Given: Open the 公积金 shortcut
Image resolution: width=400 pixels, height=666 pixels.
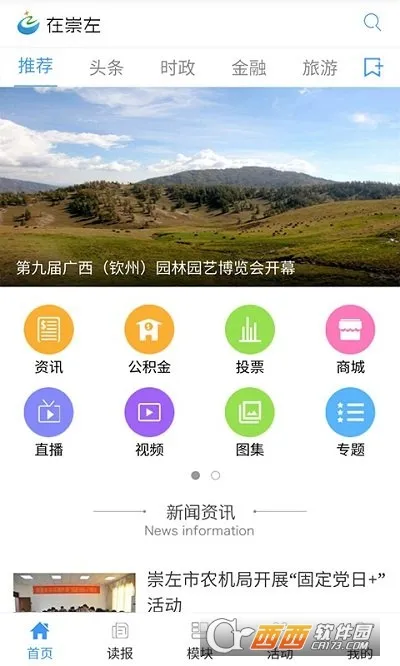Looking at the screenshot, I should [x=149, y=339].
